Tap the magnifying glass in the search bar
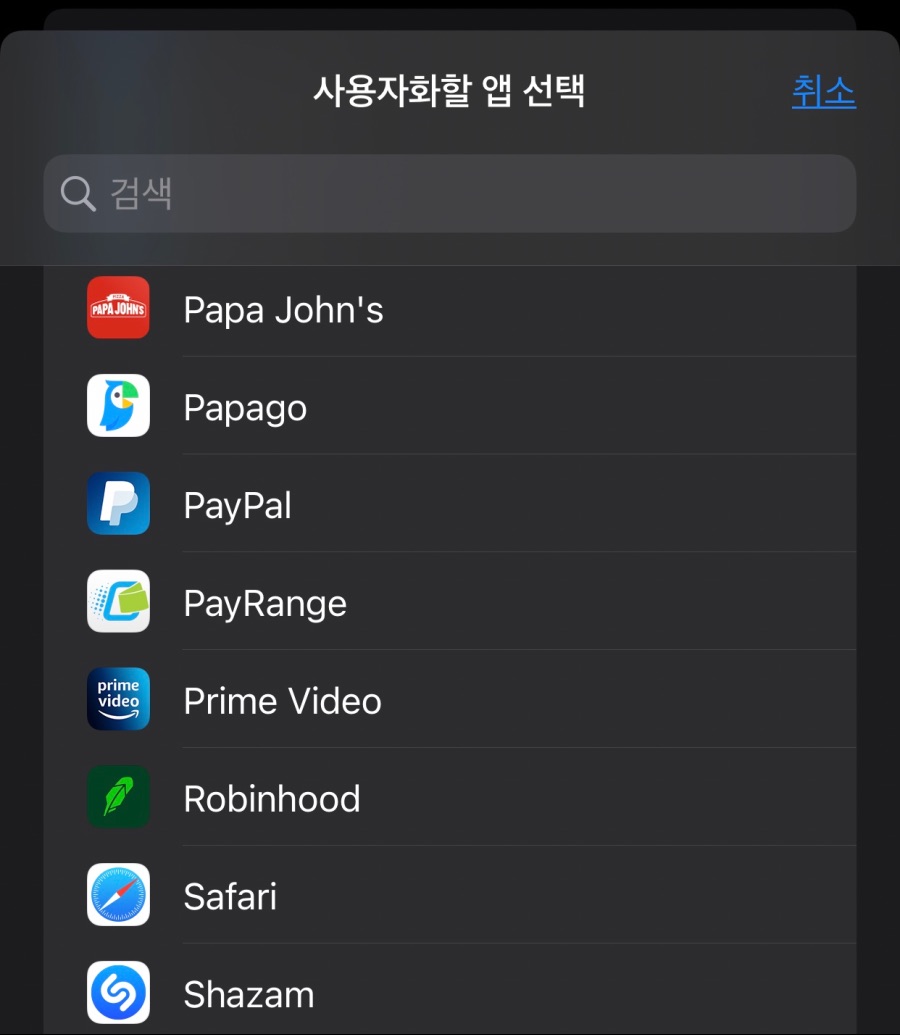The image size is (900, 1035). (x=77, y=194)
